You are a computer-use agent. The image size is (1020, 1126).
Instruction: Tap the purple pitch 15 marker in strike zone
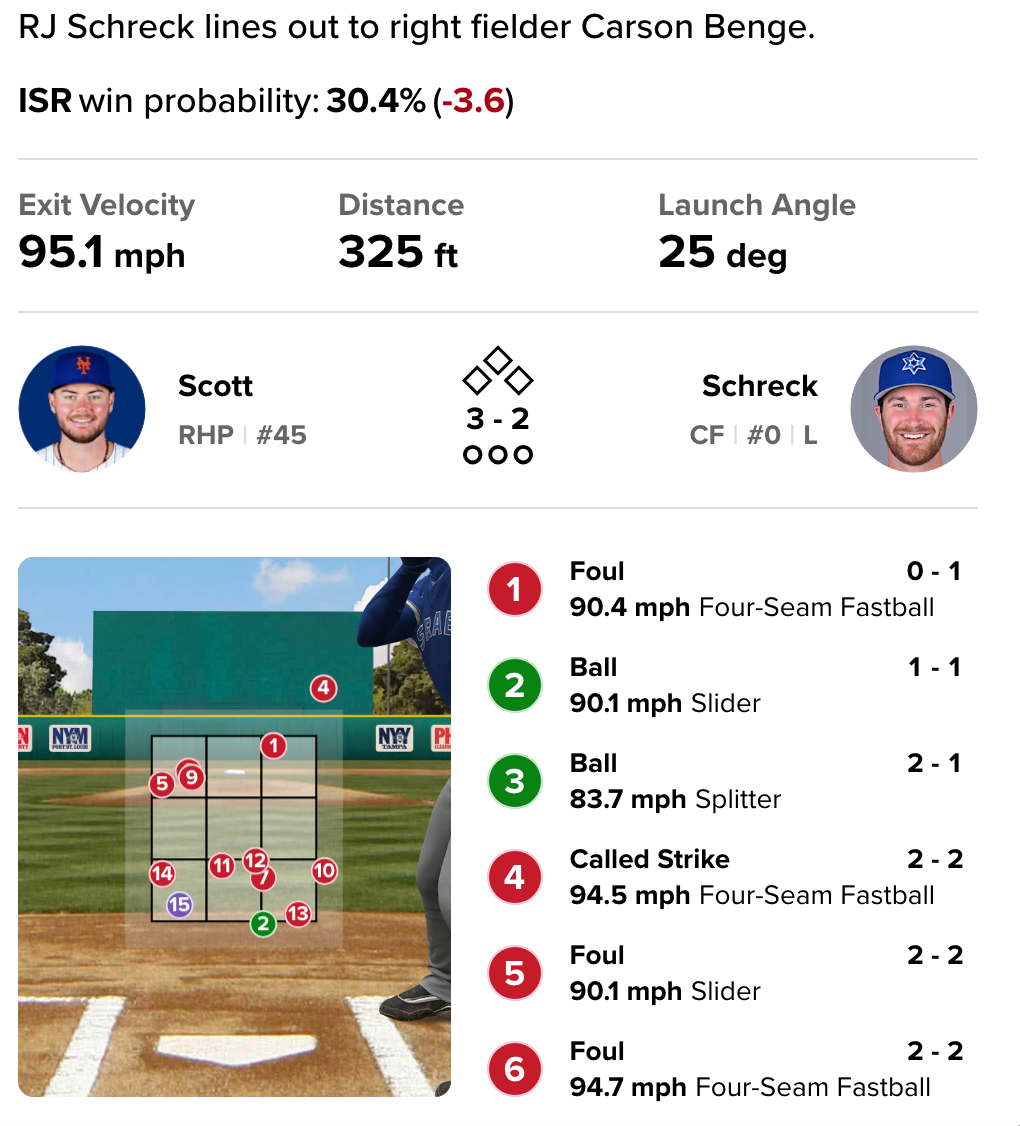click(179, 905)
